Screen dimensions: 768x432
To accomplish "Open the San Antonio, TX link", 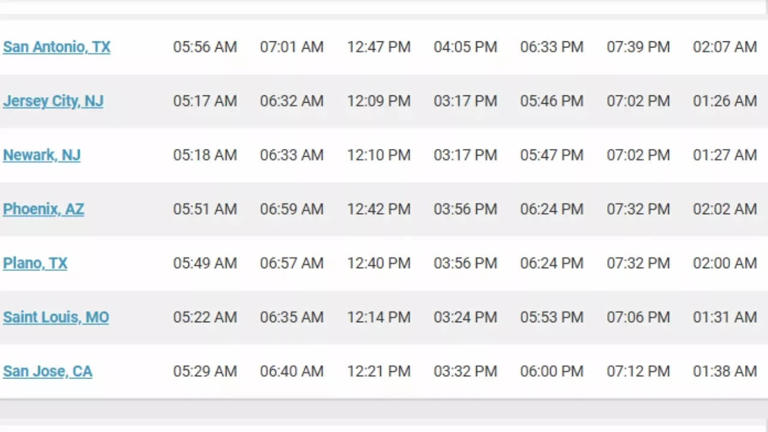I will click(x=57, y=47).
